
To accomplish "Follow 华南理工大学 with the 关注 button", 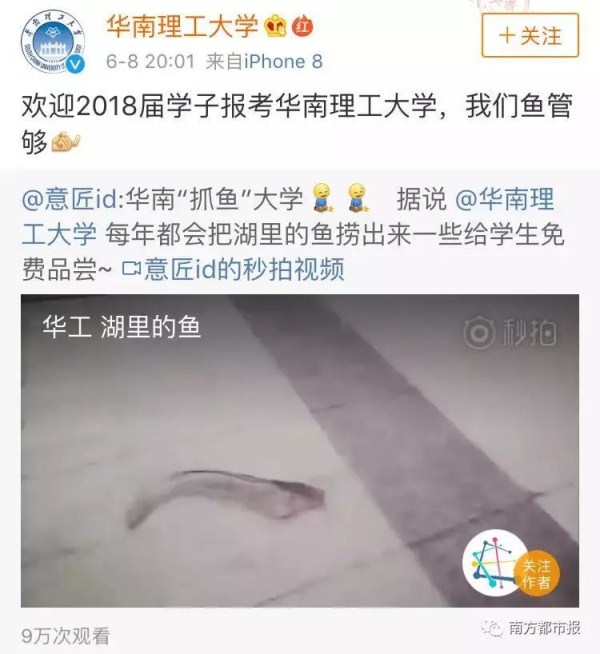I will (x=529, y=37).
